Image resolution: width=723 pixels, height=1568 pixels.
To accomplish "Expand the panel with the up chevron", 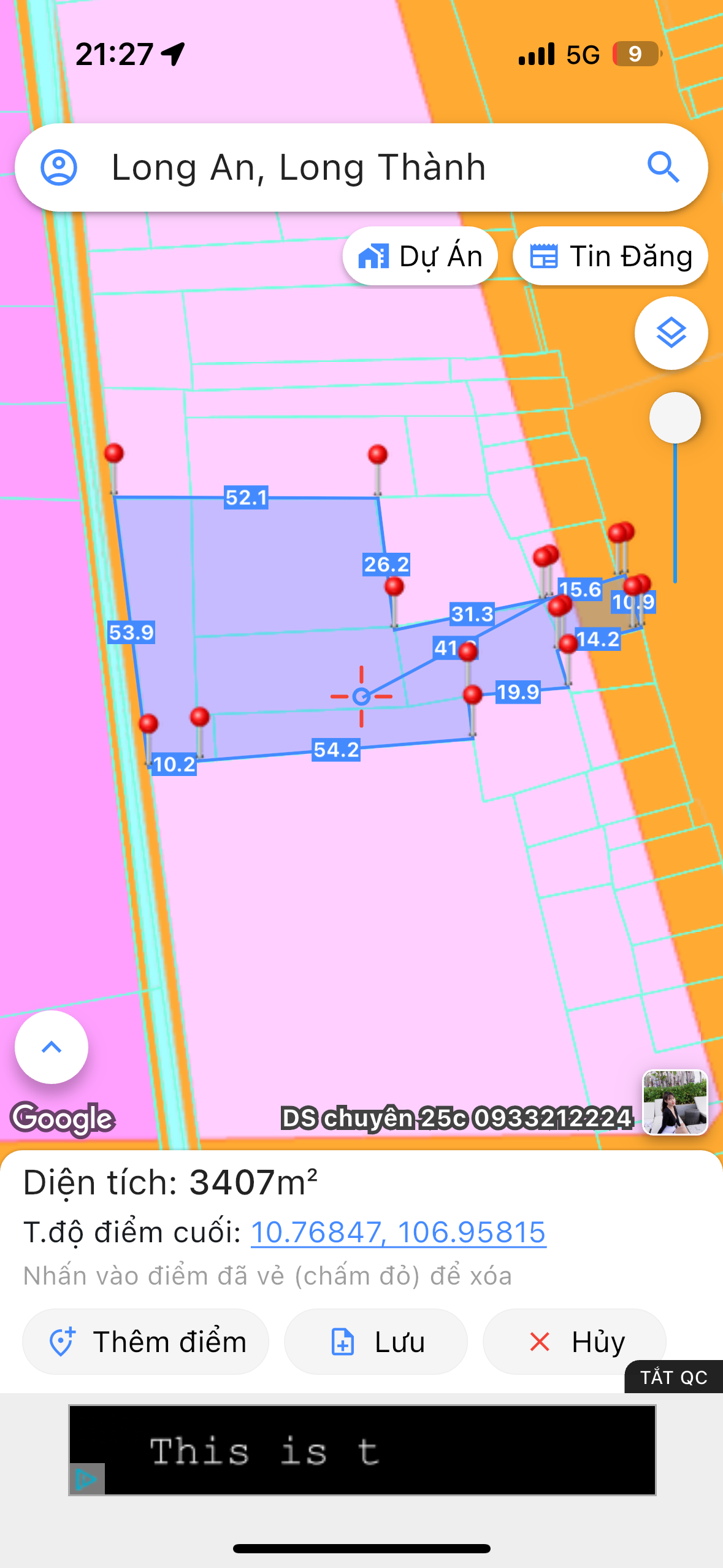I will click(x=52, y=1047).
